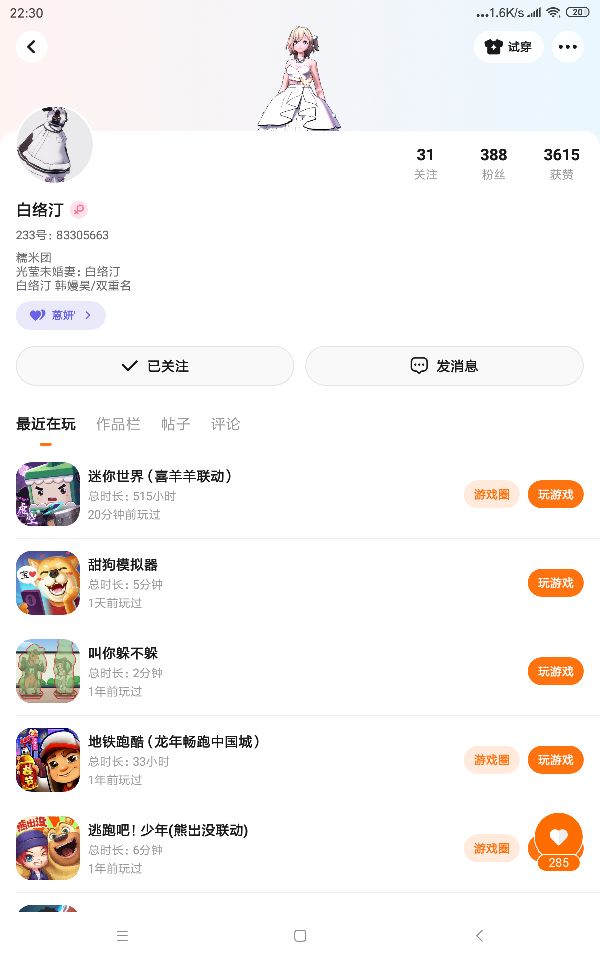Image resolution: width=600 pixels, height=960 pixels.
Task: Launch 叫你躲不躲 via 玩游戏
Action: [555, 671]
